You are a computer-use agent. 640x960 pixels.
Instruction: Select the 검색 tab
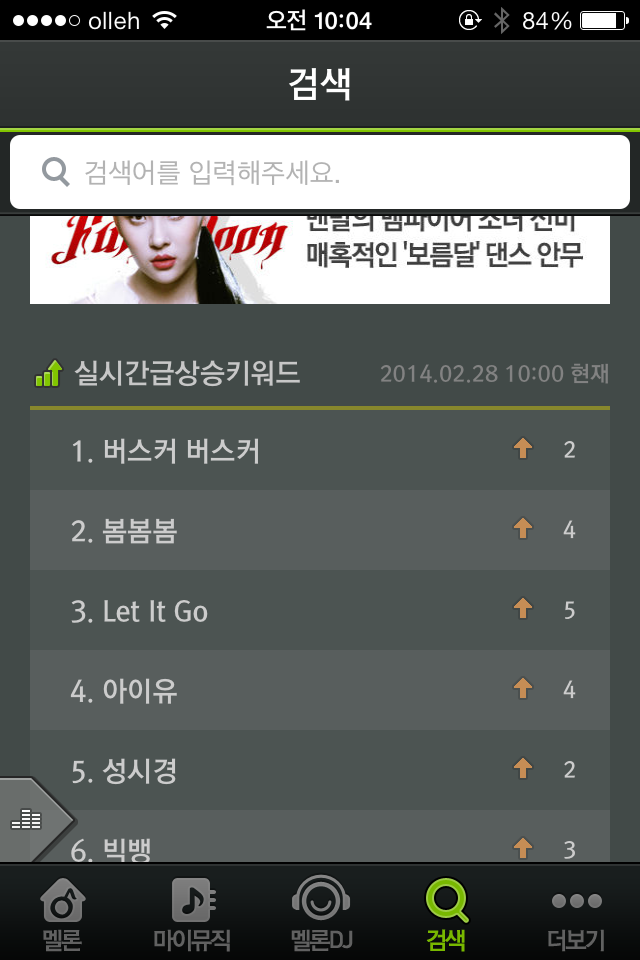pyautogui.click(x=446, y=912)
